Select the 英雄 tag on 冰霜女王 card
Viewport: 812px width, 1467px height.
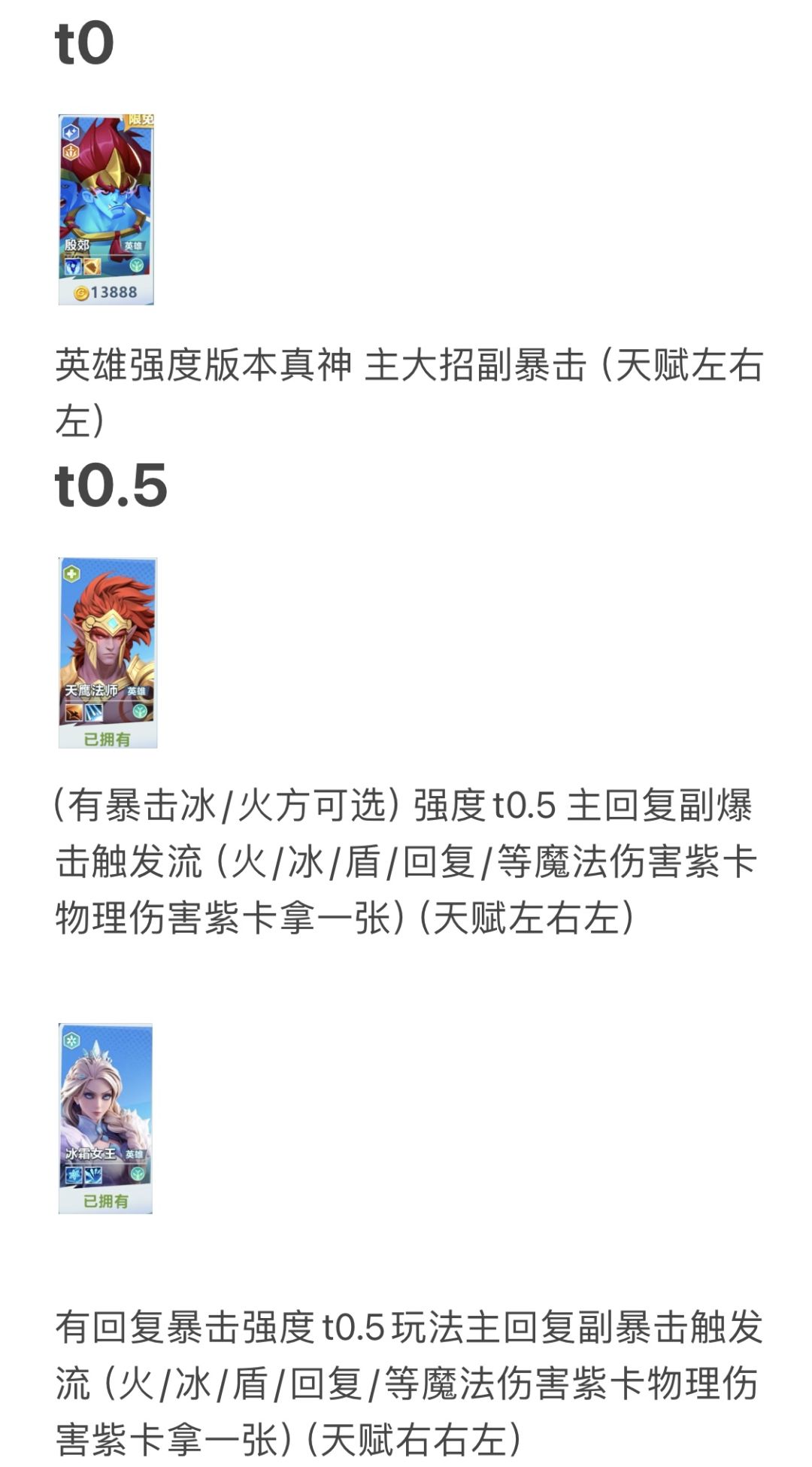(135, 1154)
